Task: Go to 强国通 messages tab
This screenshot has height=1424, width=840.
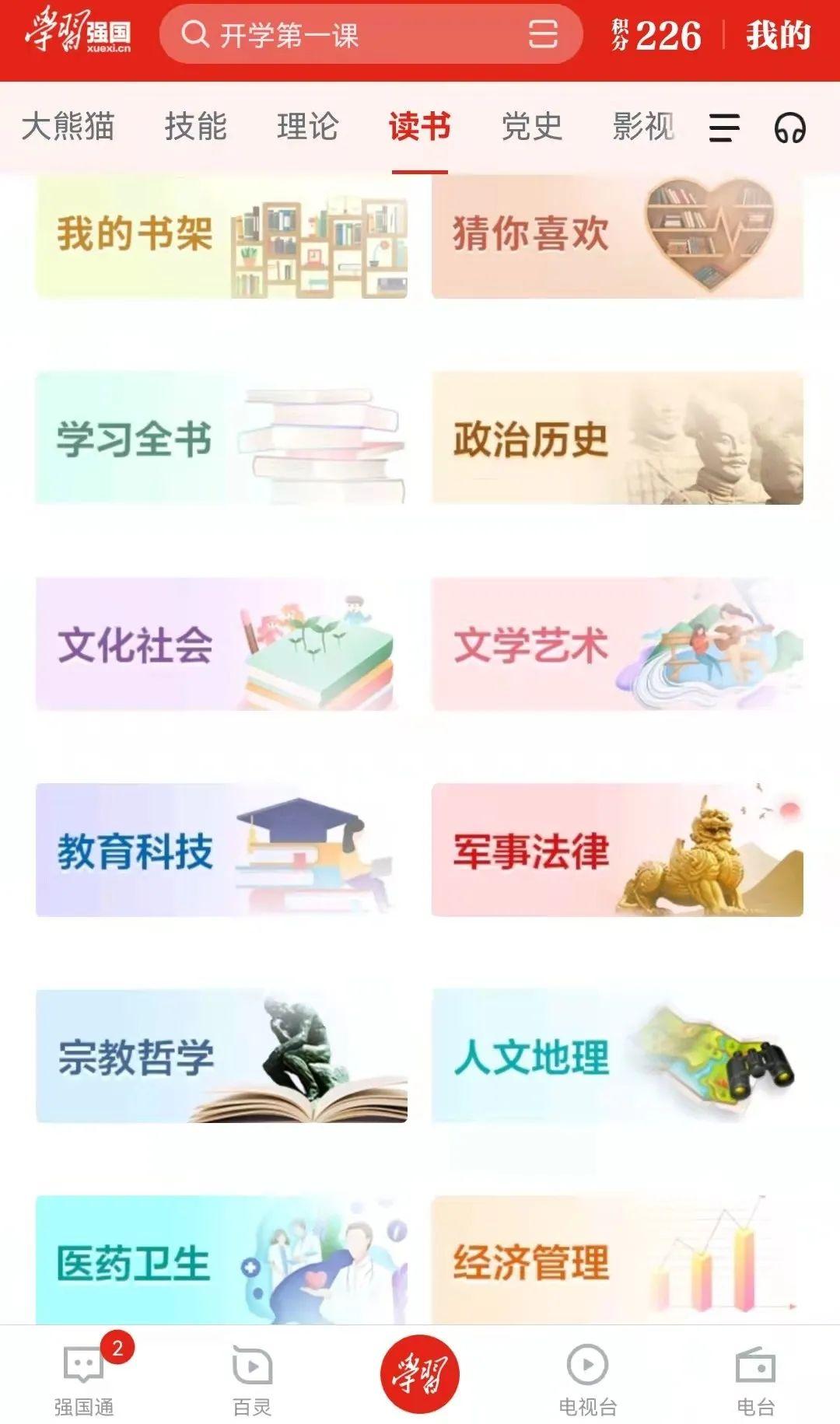Action: point(84,1378)
